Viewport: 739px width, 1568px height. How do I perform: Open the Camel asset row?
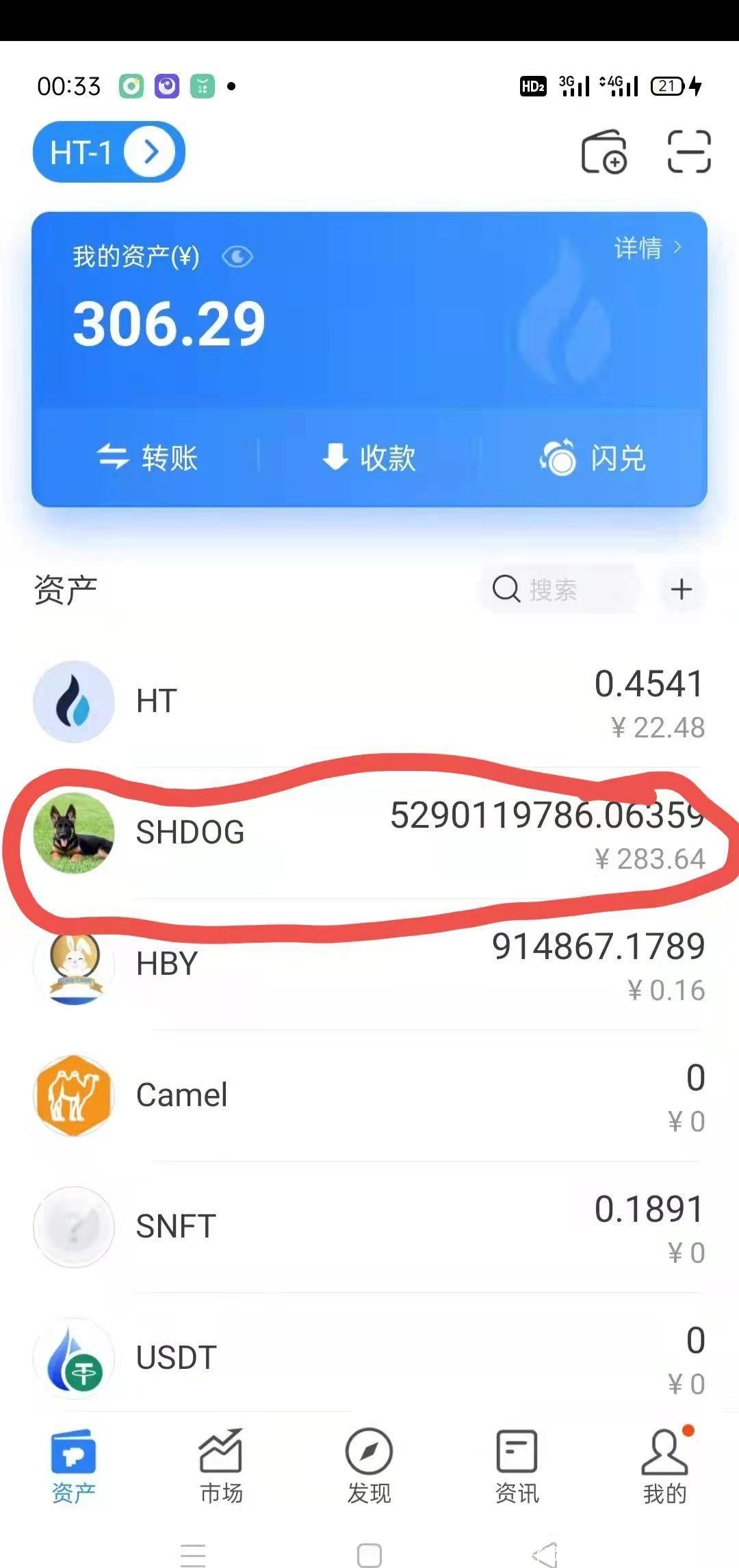point(369,1096)
